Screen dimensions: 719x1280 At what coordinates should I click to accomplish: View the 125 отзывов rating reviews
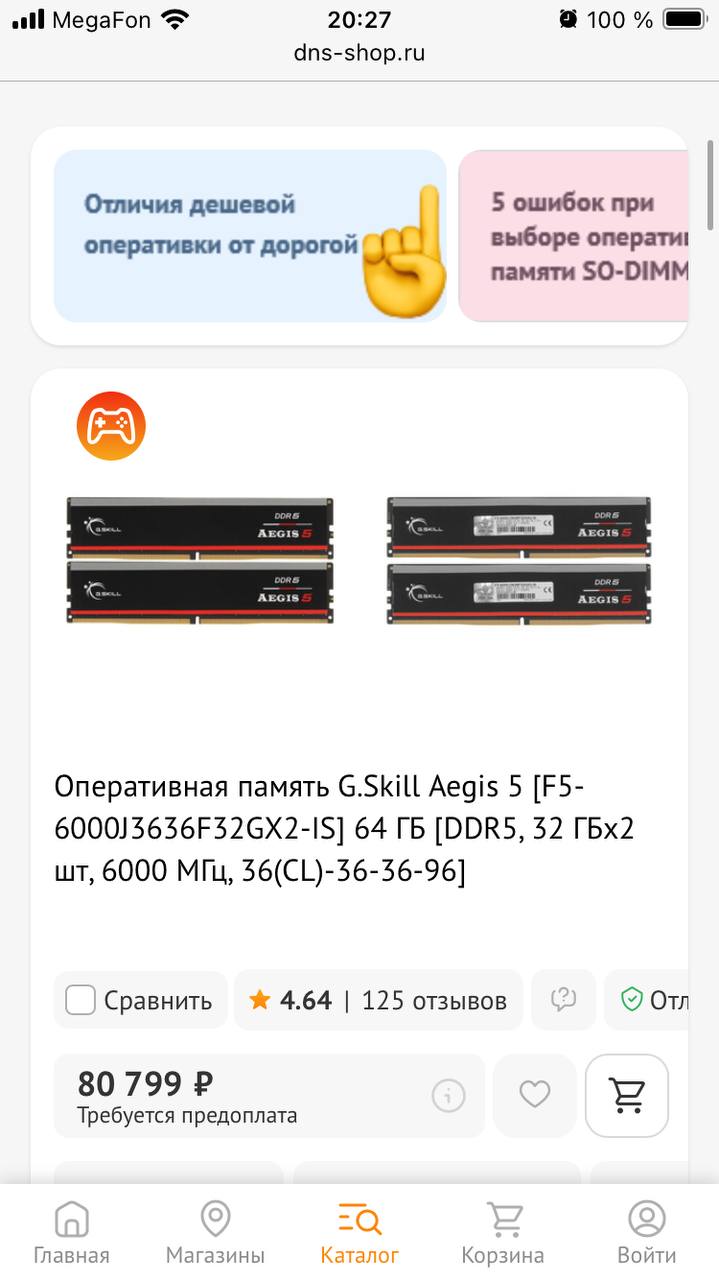click(378, 1000)
